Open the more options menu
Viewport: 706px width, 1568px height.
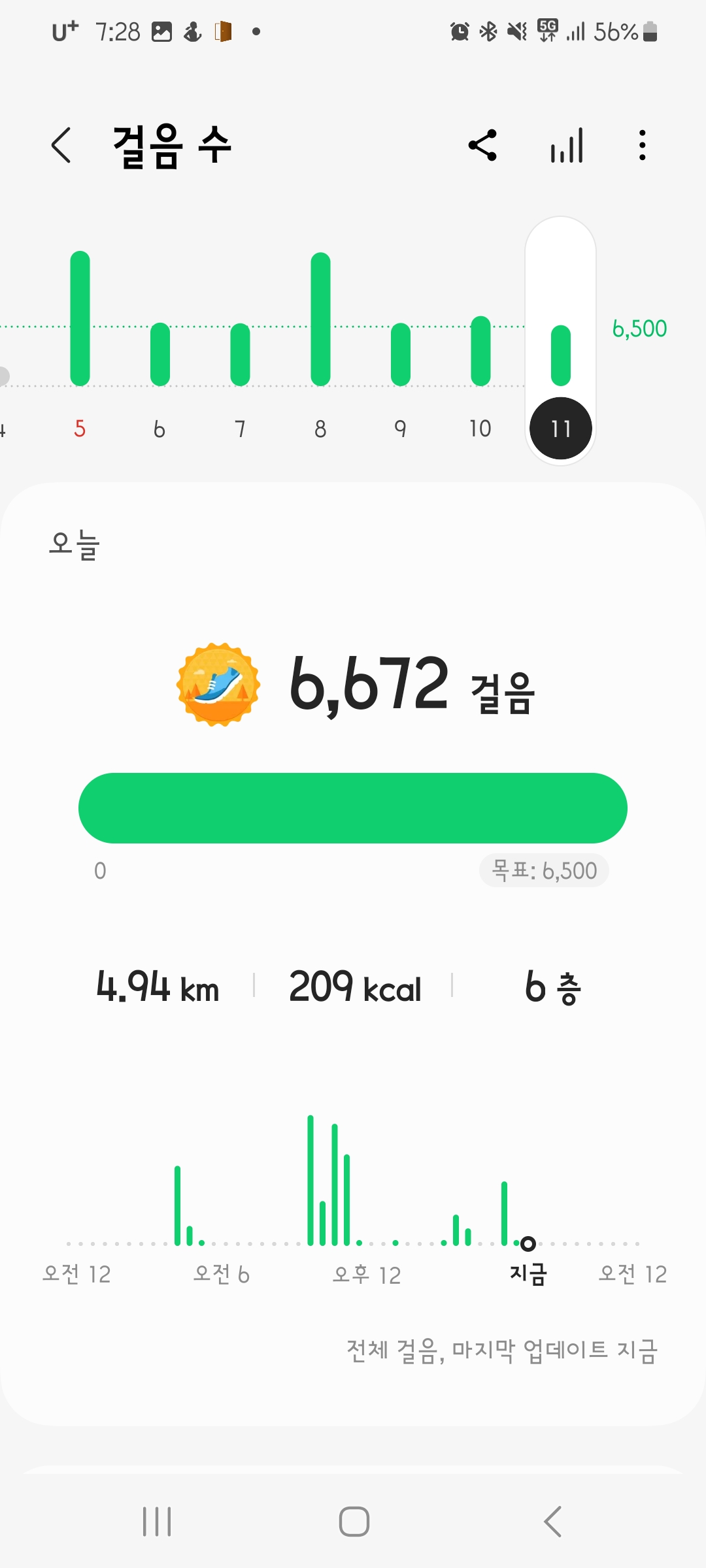click(x=643, y=145)
